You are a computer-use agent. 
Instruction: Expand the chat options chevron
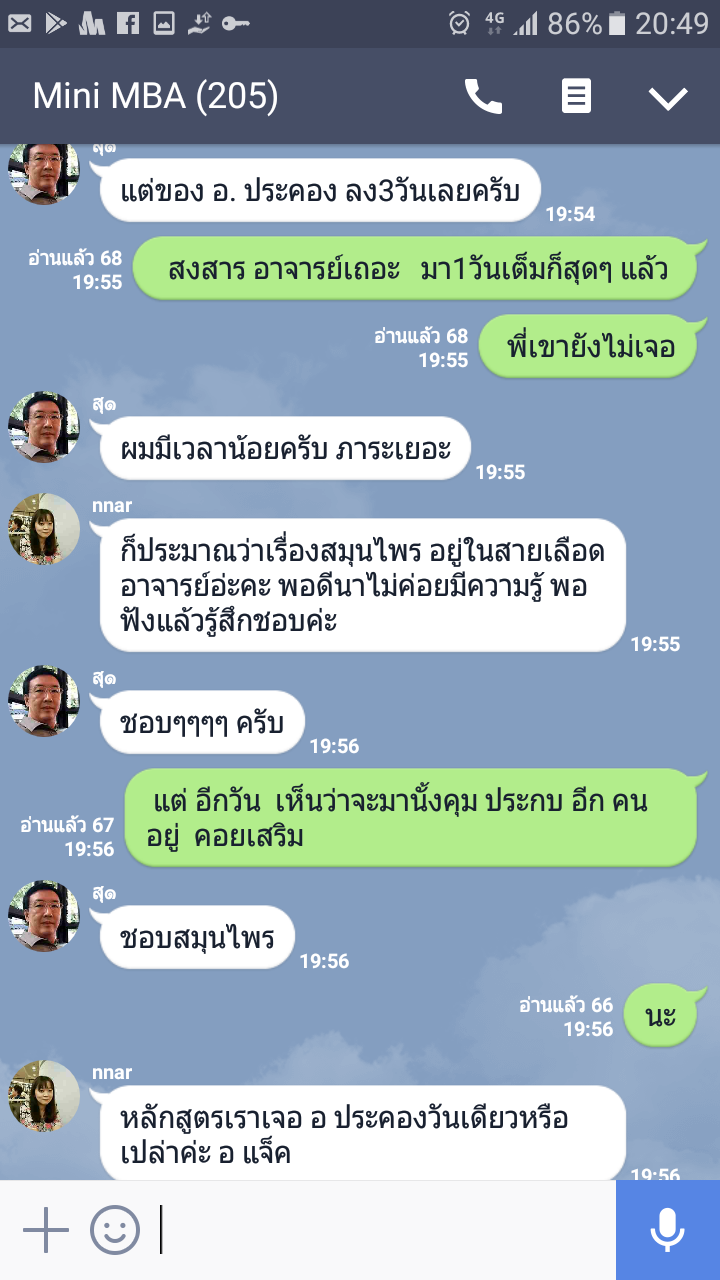pos(667,97)
